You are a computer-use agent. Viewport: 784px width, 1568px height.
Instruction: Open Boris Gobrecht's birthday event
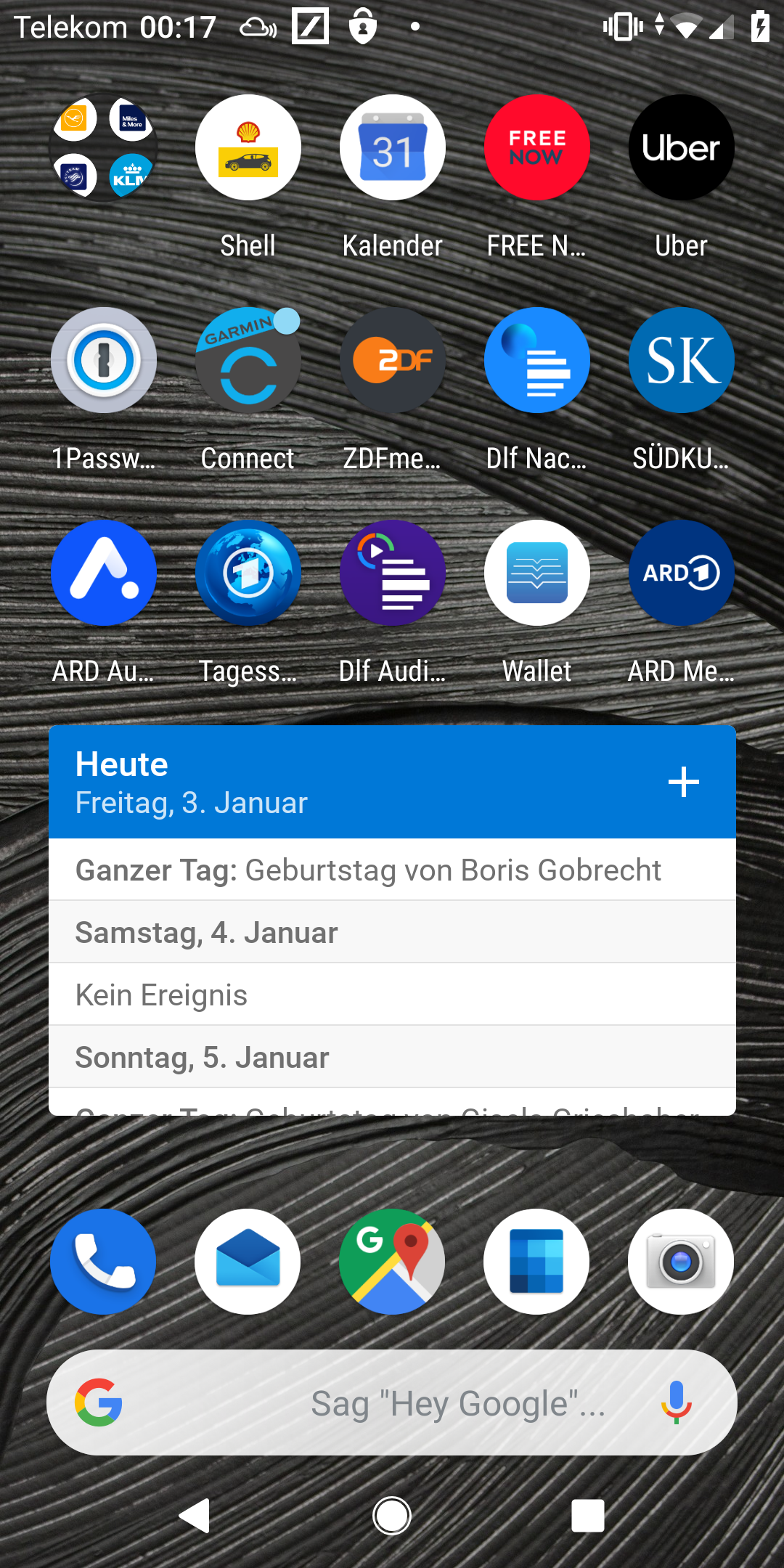click(x=392, y=870)
